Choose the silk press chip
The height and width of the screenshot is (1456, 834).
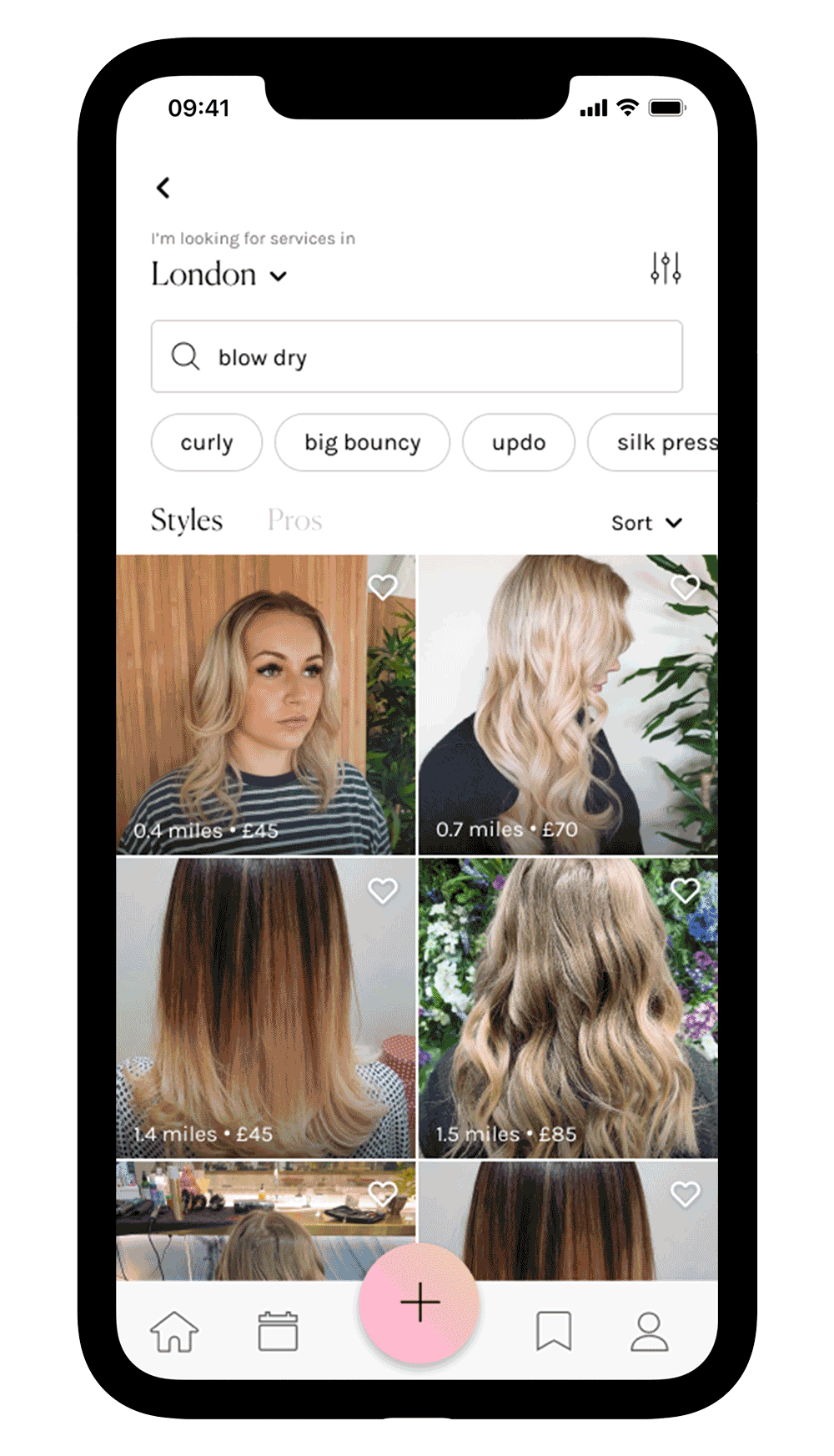pos(653,442)
